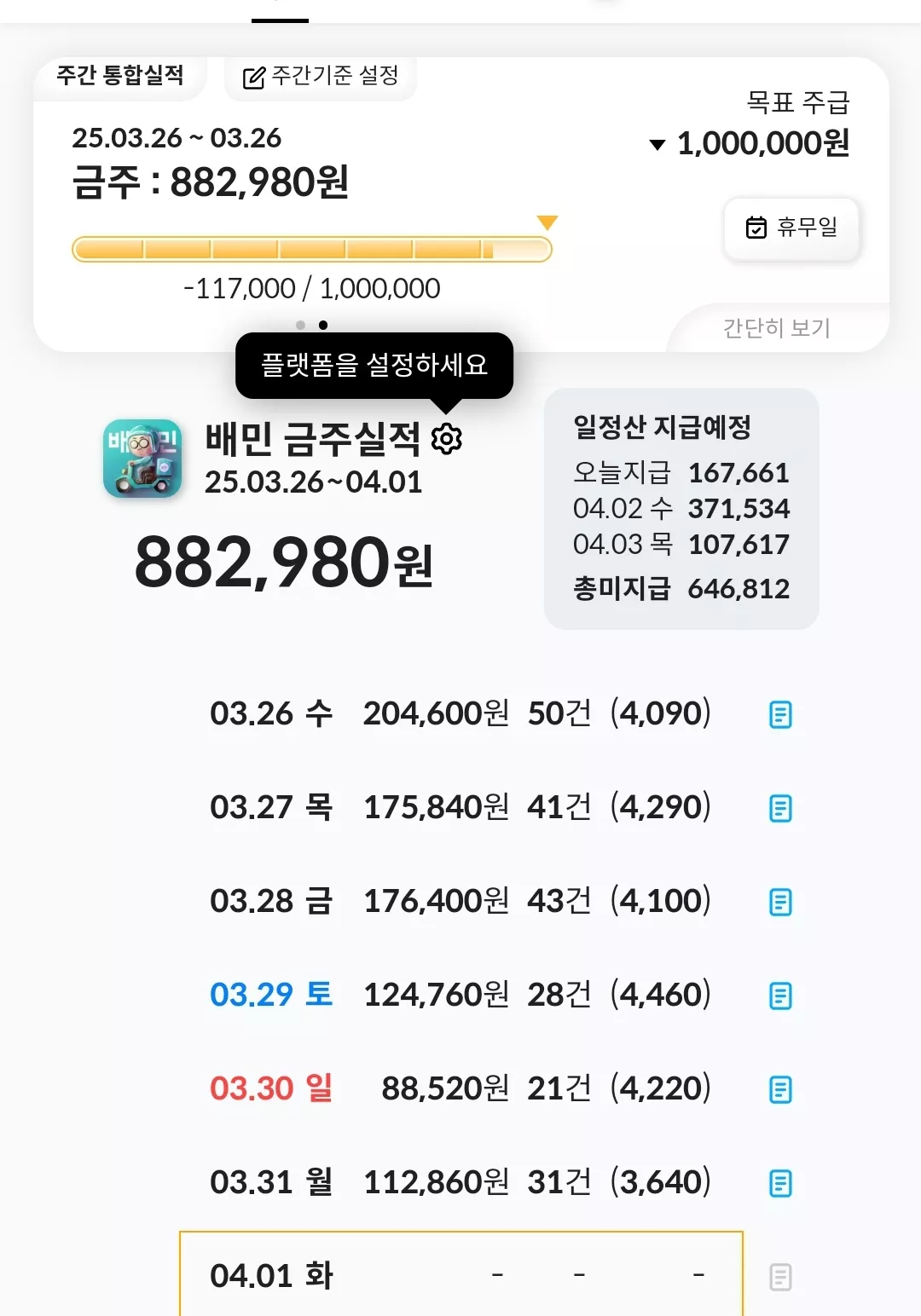Tap the 휴무일 calendar button

pos(791,228)
